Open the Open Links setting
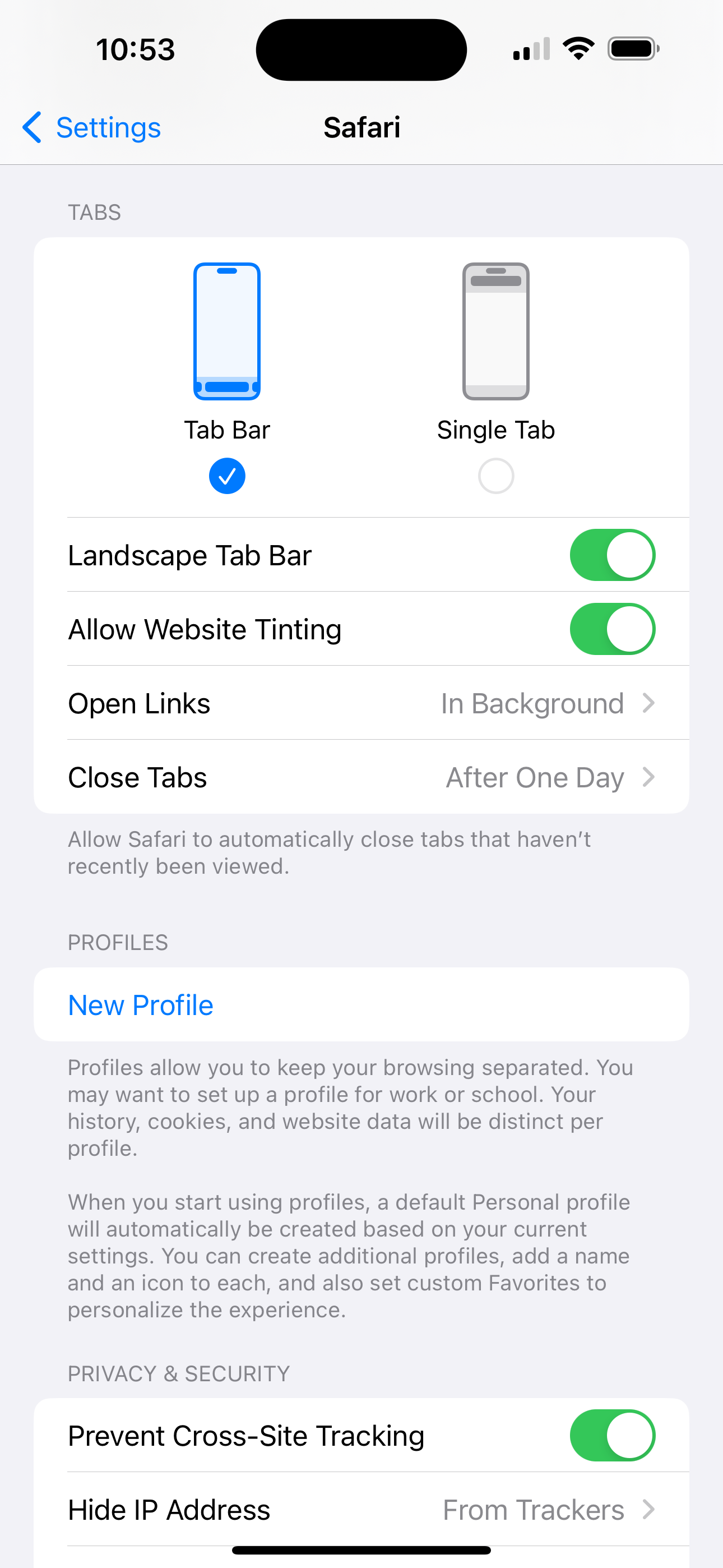723x1568 pixels. tap(361, 703)
